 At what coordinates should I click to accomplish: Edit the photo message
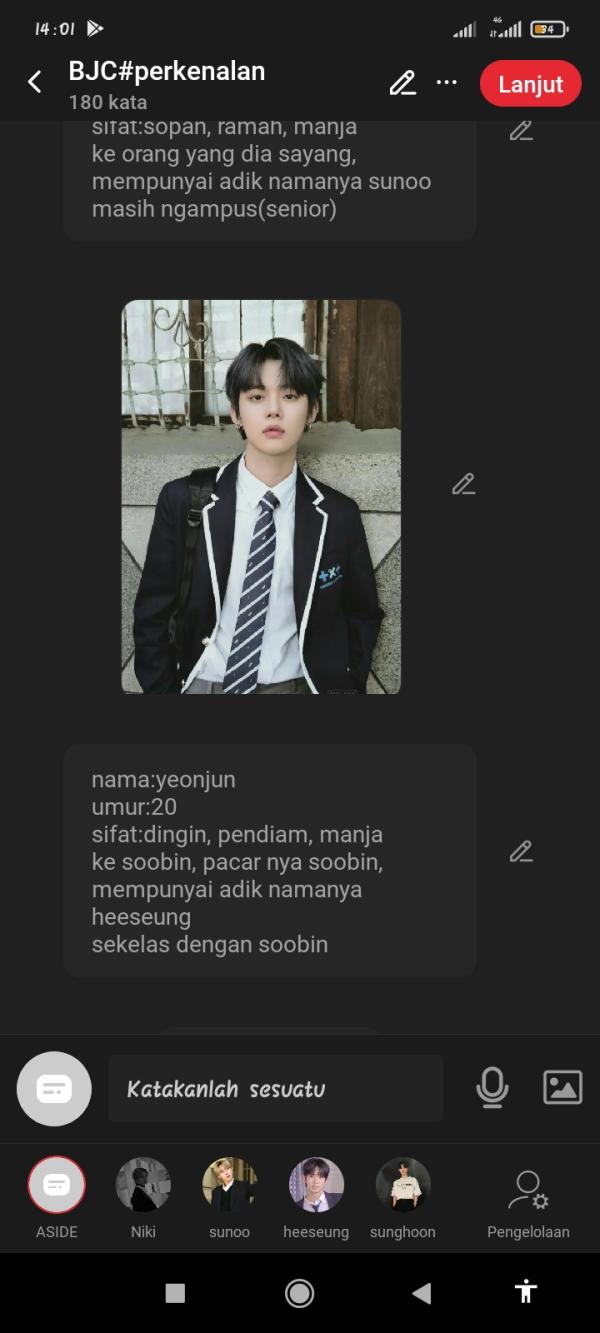point(463,485)
